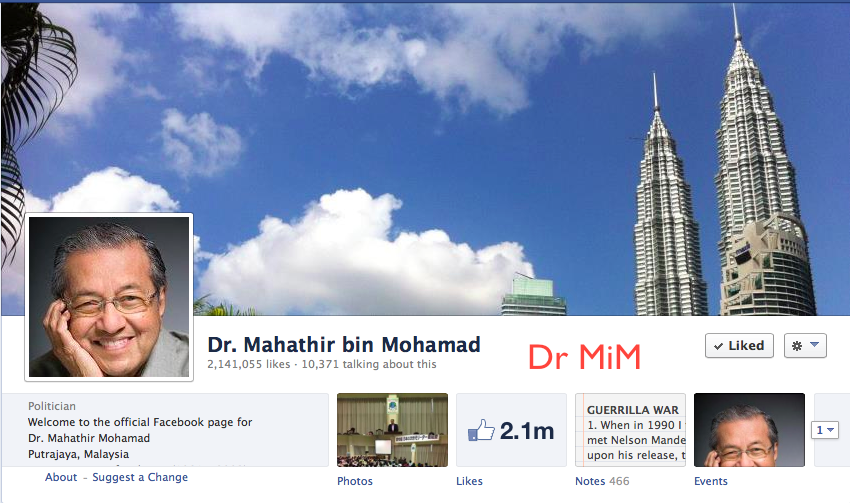Open the Photos tile
The height and width of the screenshot is (503, 850).
pyautogui.click(x=392, y=430)
